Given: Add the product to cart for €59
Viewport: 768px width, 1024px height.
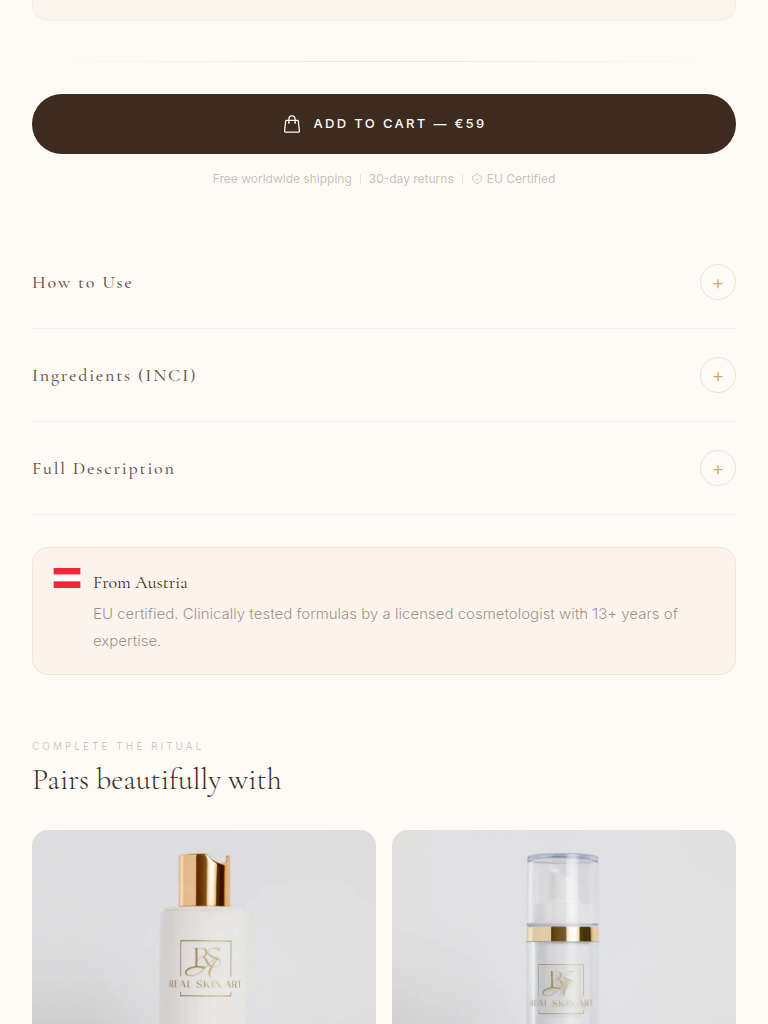Looking at the screenshot, I should coord(384,124).
